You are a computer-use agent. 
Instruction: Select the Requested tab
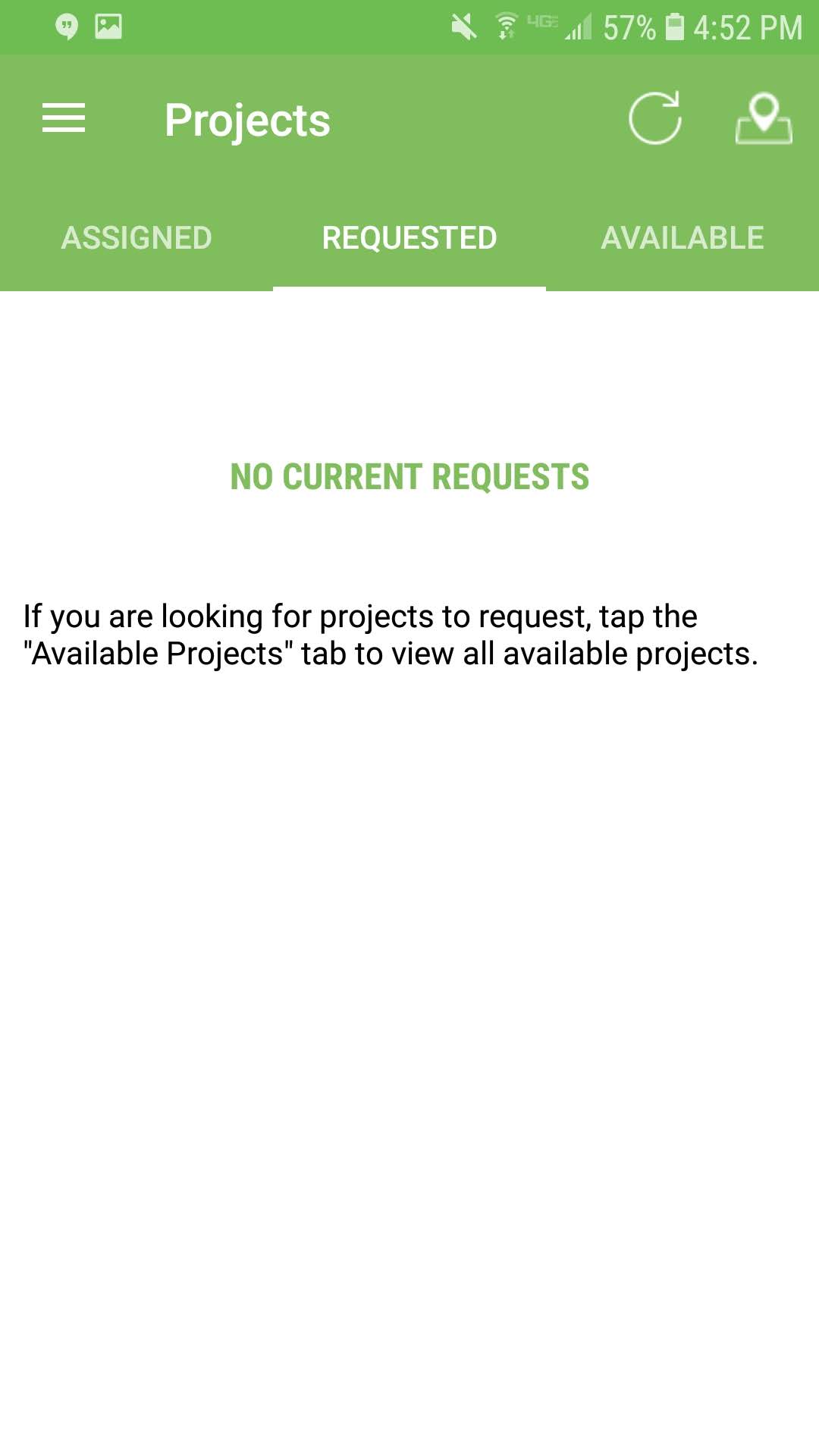pos(409,238)
